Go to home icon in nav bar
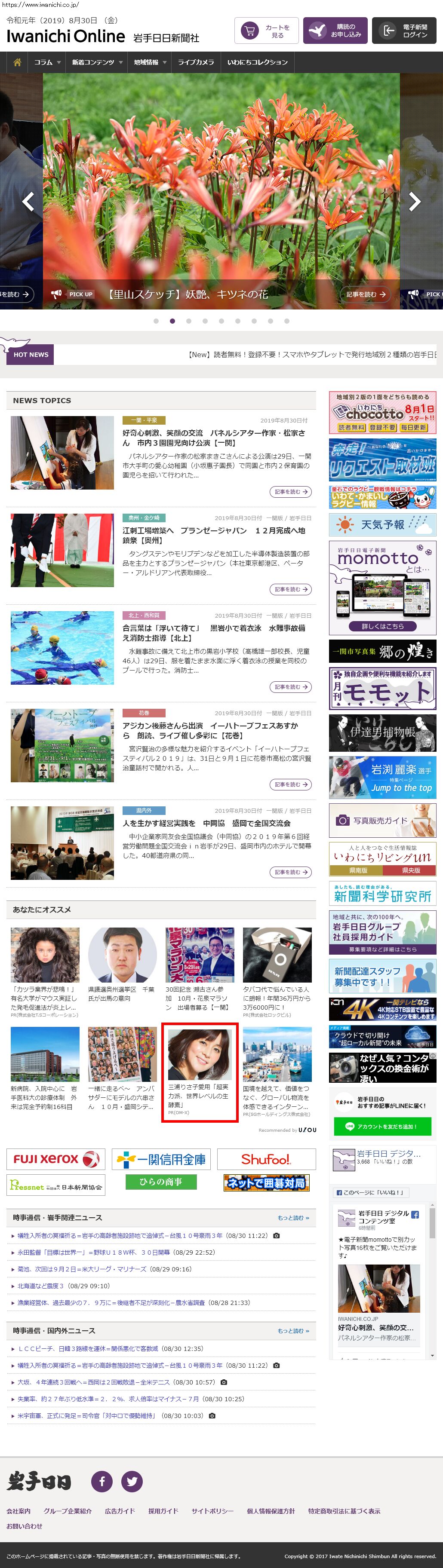This screenshot has width=443, height=1568. (17, 62)
